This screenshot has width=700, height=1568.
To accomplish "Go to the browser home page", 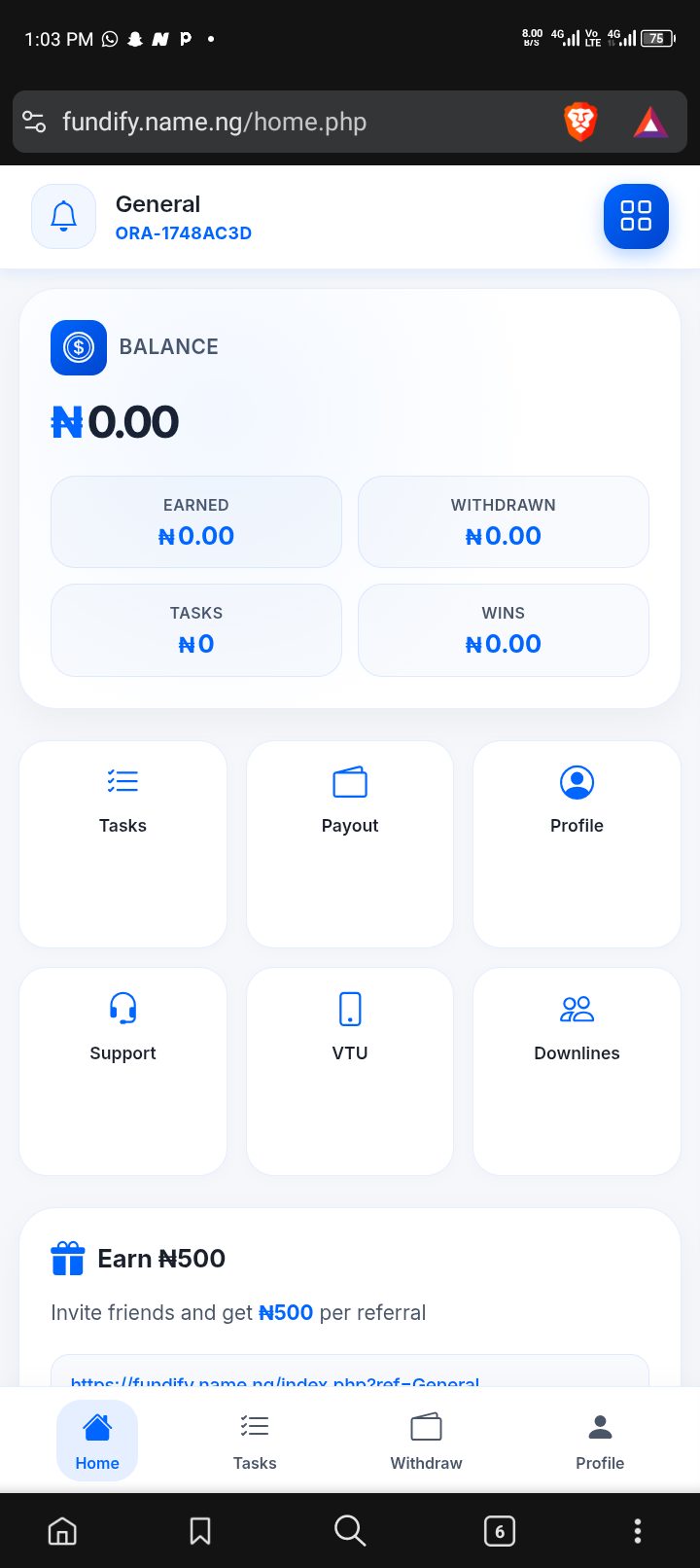I will 62,1531.
